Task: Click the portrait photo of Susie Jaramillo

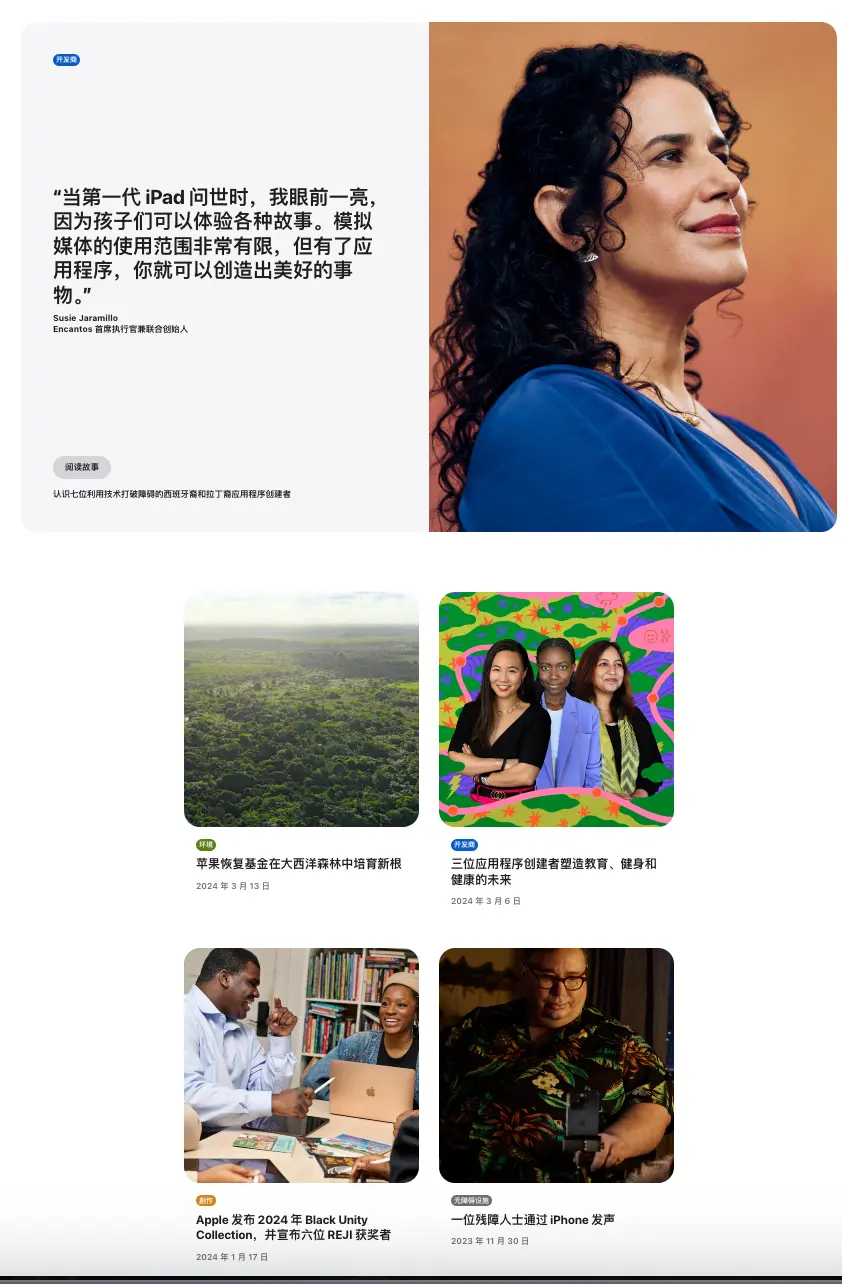Action: click(632, 275)
